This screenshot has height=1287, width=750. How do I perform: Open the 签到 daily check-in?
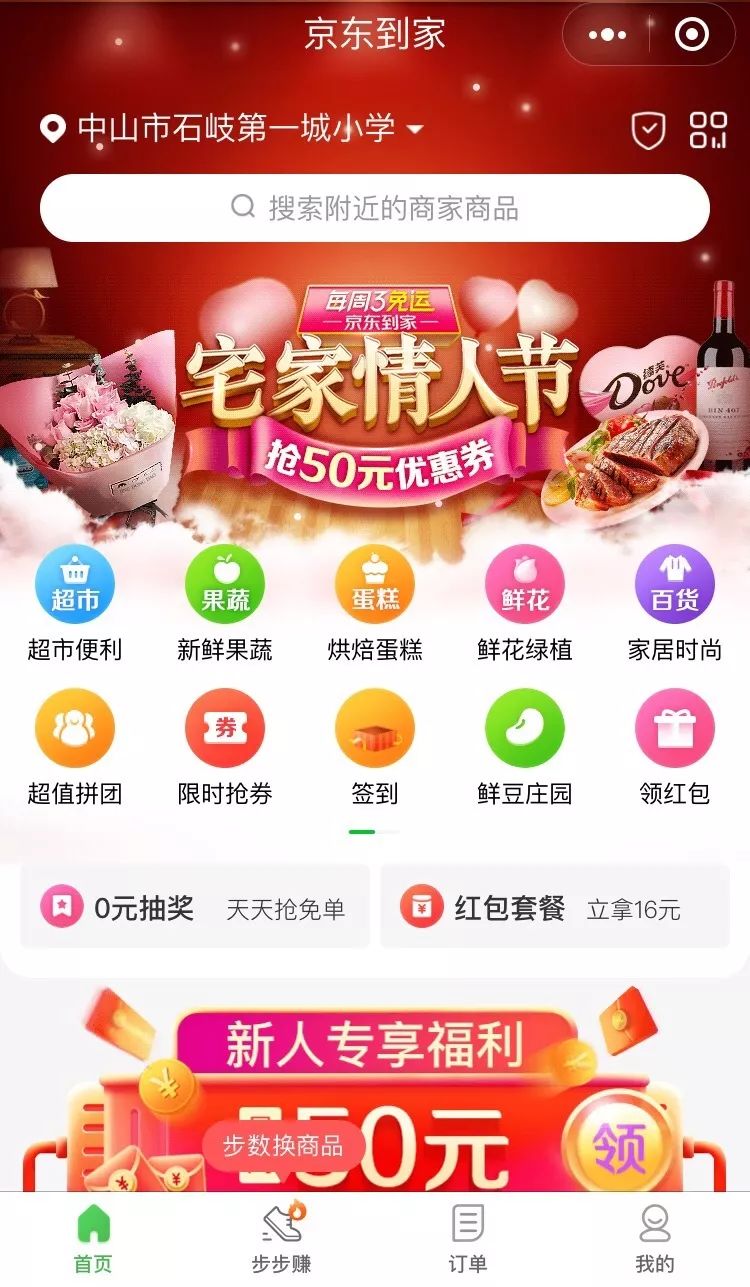(375, 747)
